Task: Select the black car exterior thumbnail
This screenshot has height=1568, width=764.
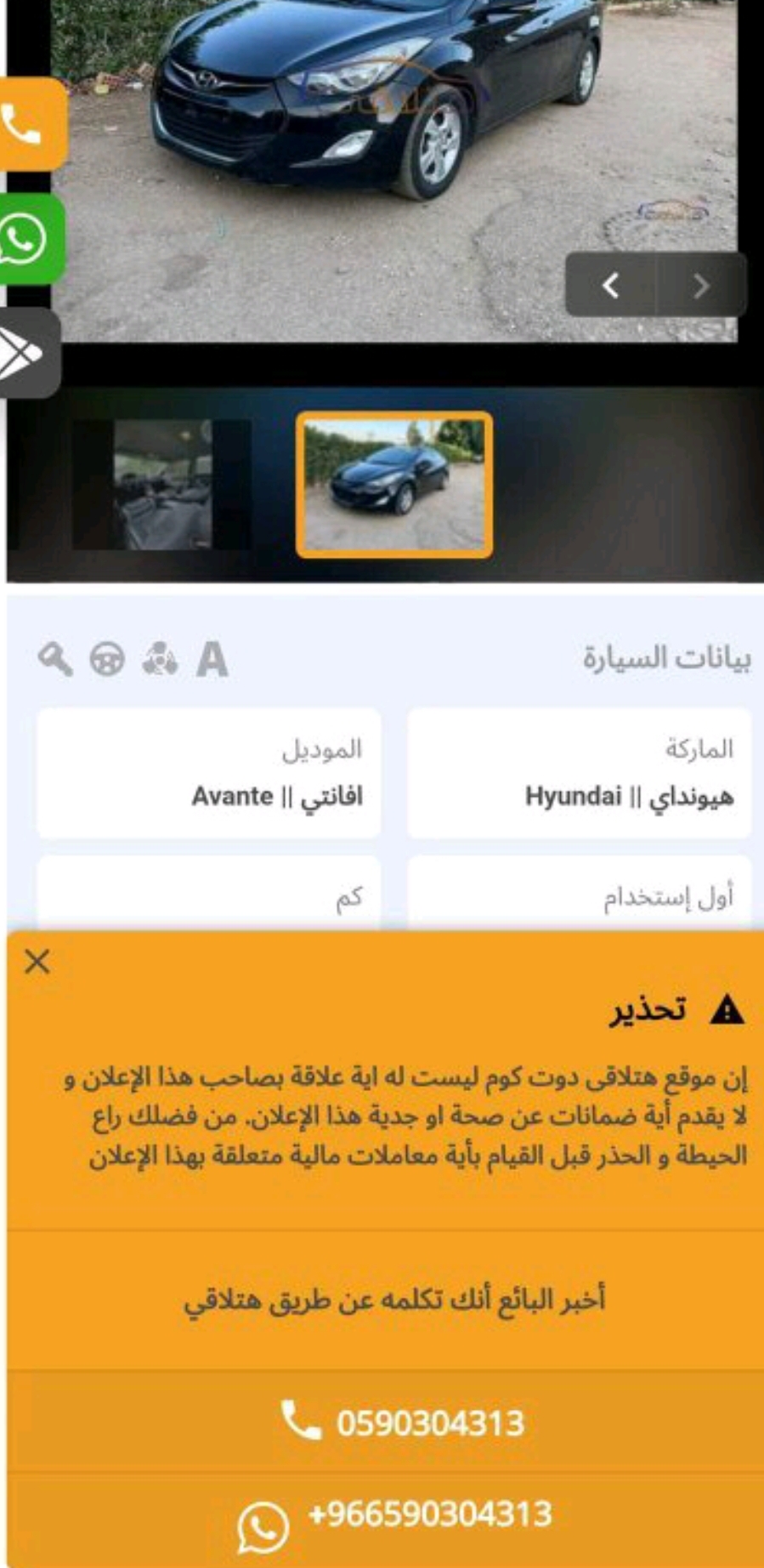Action: point(394,485)
